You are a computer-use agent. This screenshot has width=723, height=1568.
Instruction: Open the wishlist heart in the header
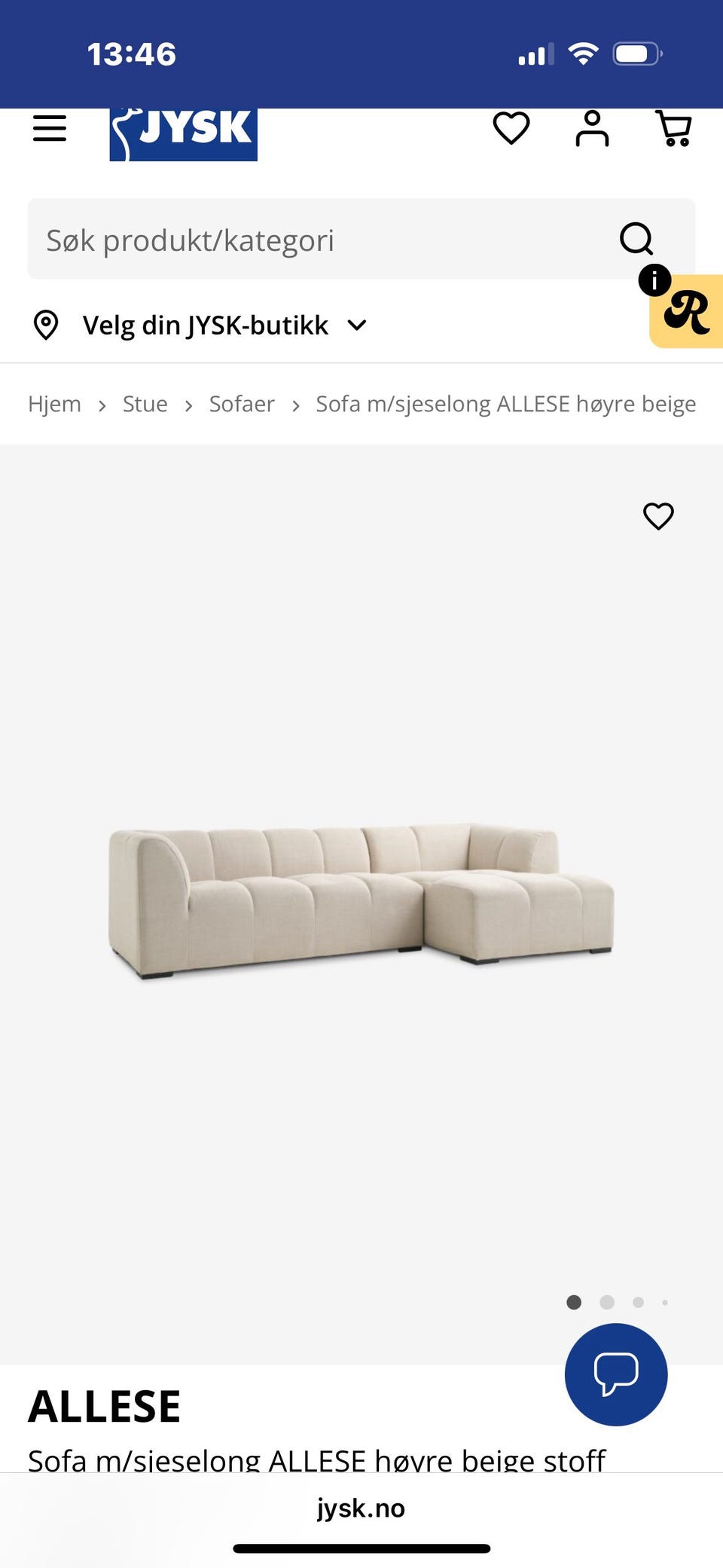511,128
